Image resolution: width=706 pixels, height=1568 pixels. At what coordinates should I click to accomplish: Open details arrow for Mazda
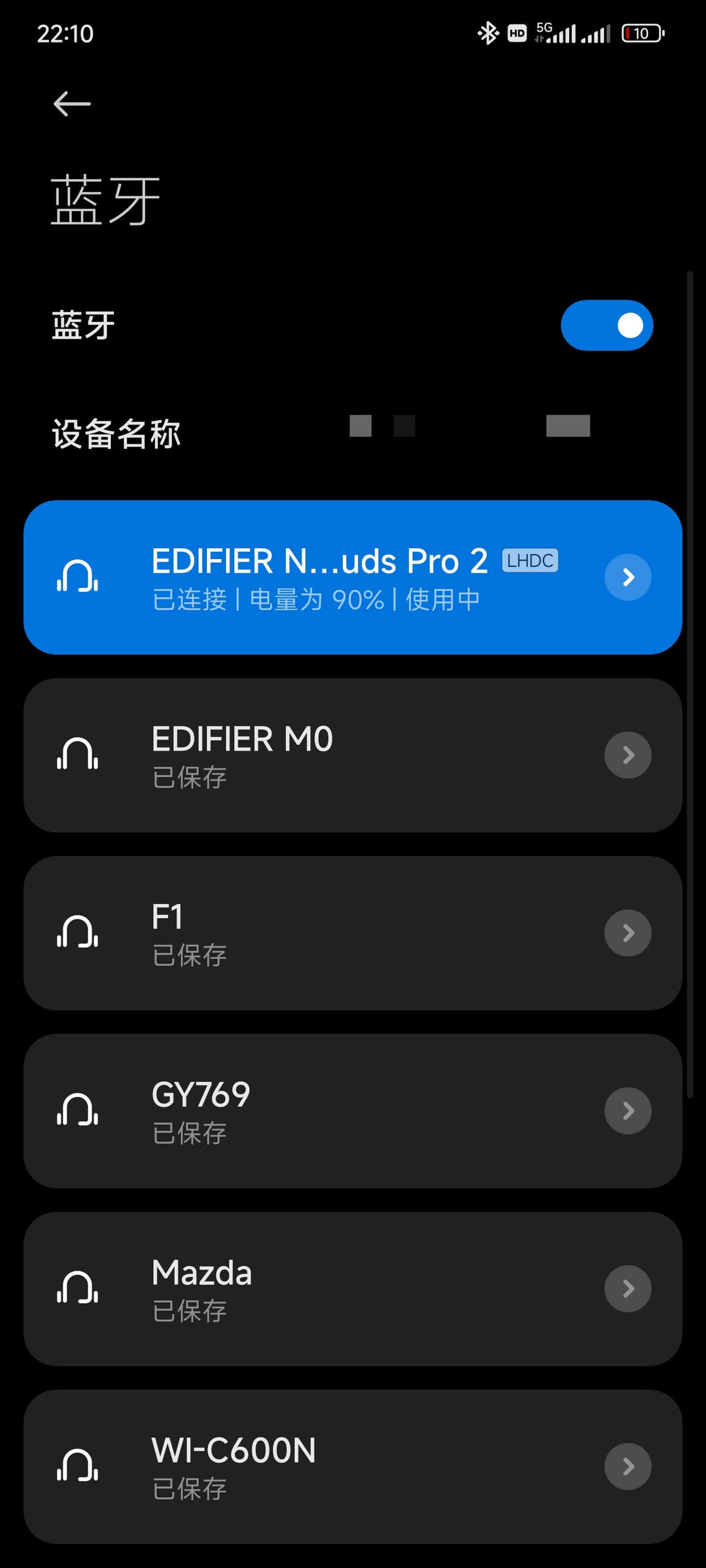click(x=628, y=1288)
